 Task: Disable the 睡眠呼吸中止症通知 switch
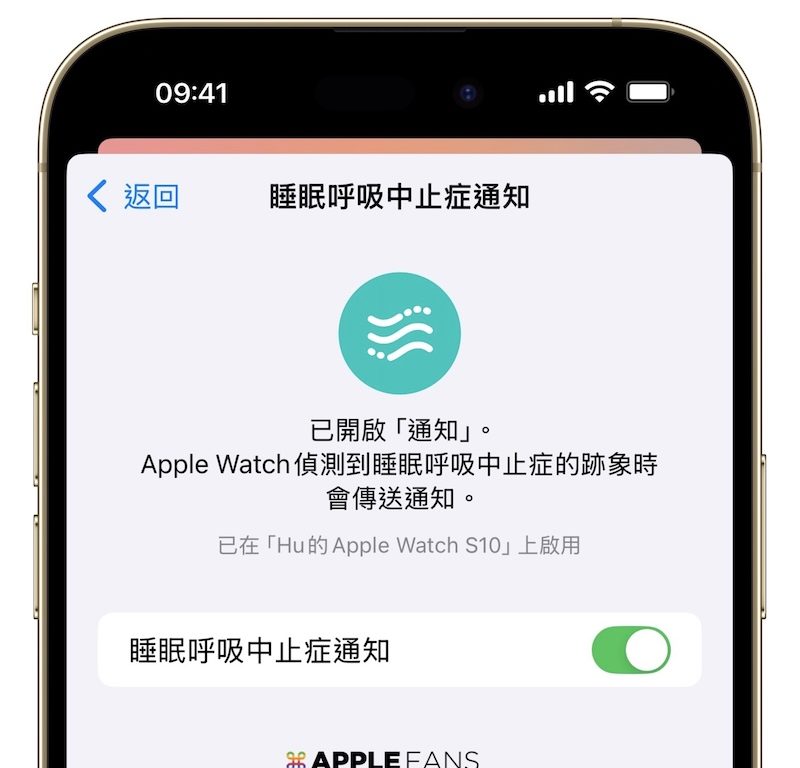[x=630, y=651]
